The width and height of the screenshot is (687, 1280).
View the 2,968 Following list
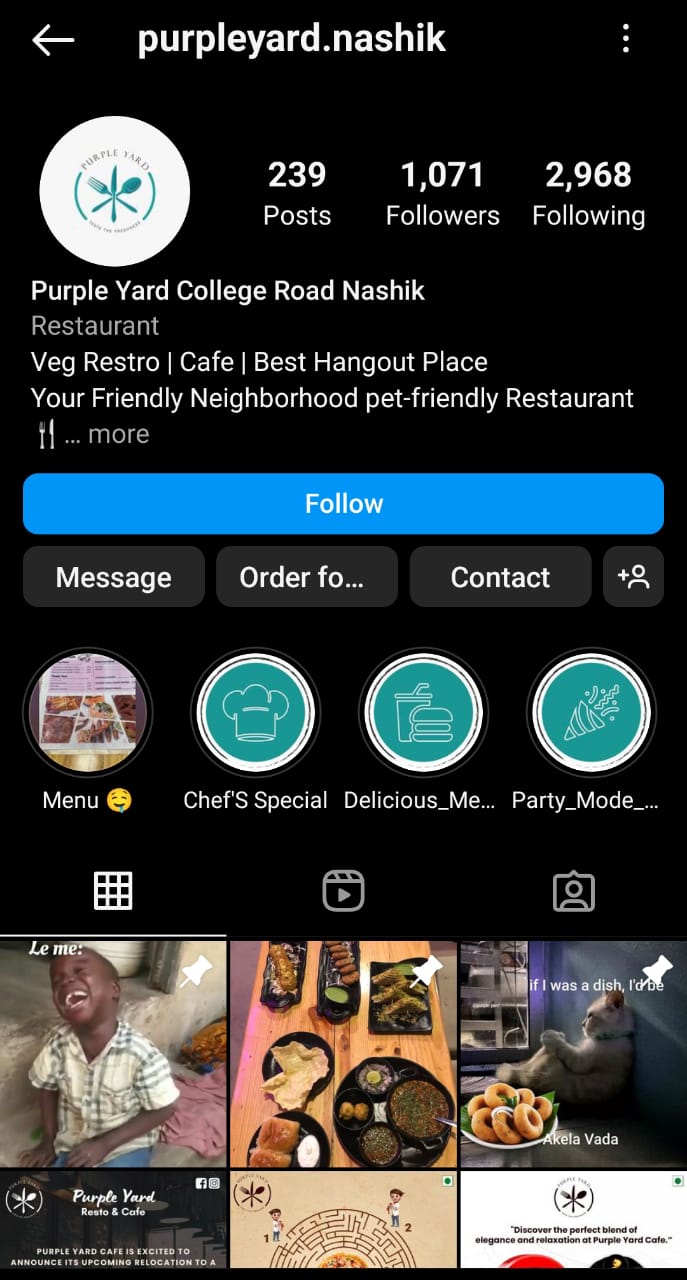click(588, 193)
